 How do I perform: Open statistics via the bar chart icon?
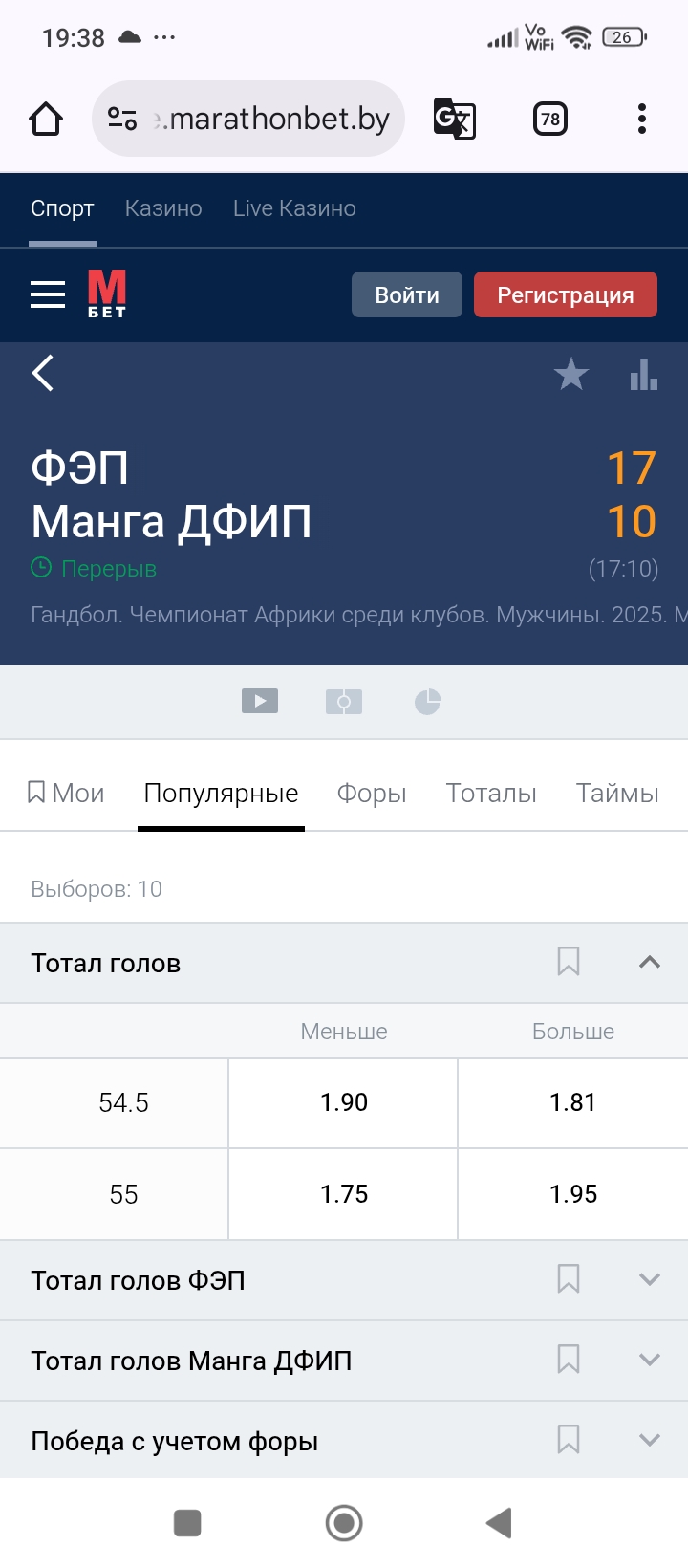point(643,375)
